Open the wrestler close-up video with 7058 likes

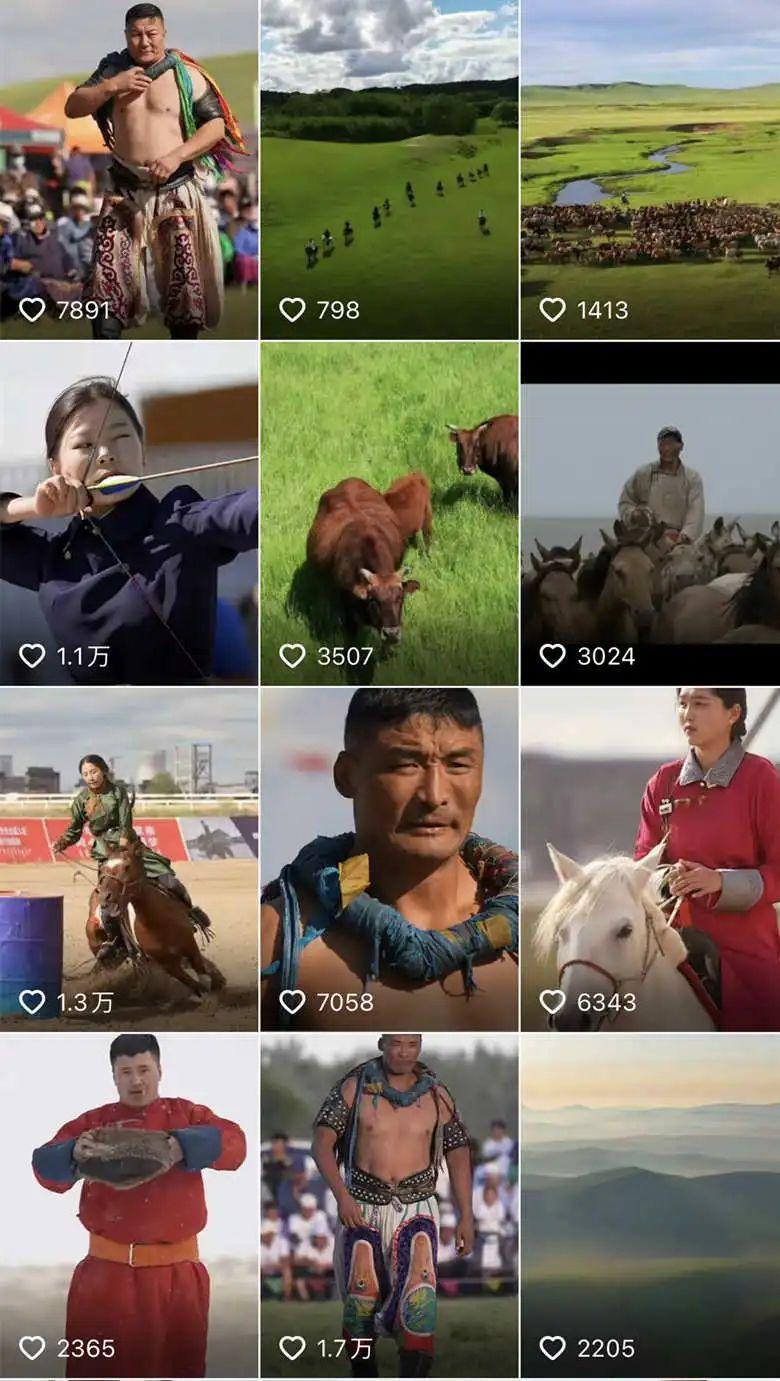(x=389, y=858)
